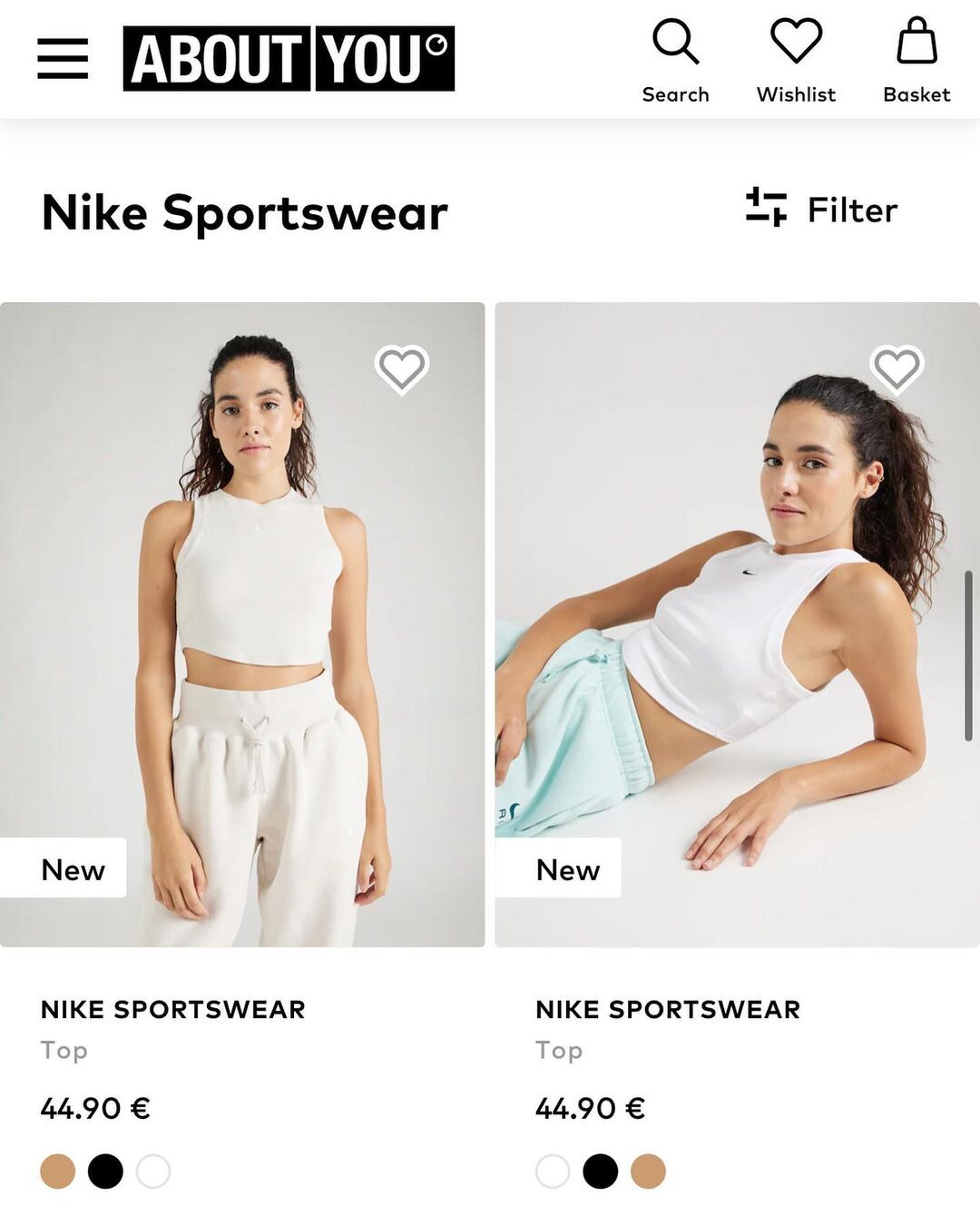This screenshot has height=1225, width=980.
Task: Select the white swatch under the cream top
Action: 153,1171
